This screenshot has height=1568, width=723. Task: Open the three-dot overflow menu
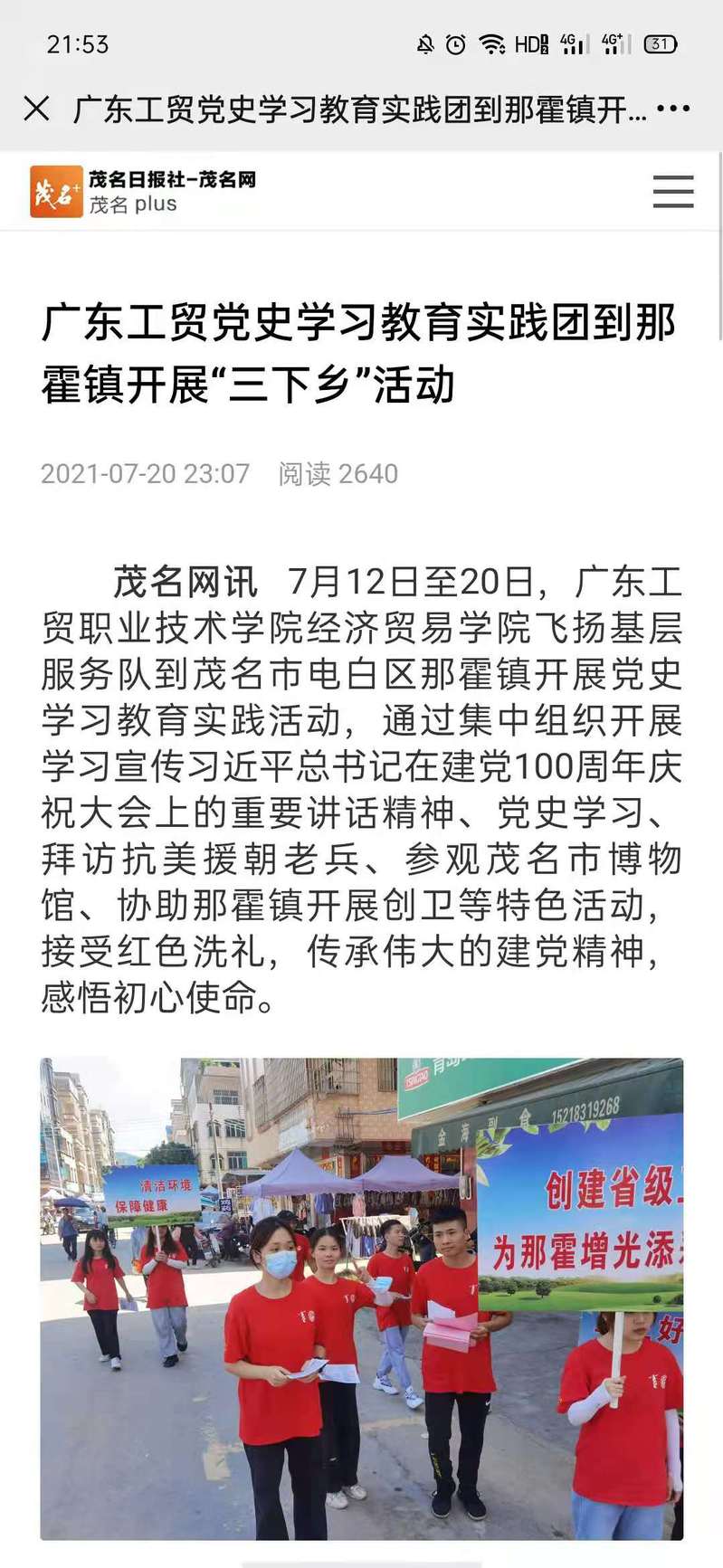(673, 109)
